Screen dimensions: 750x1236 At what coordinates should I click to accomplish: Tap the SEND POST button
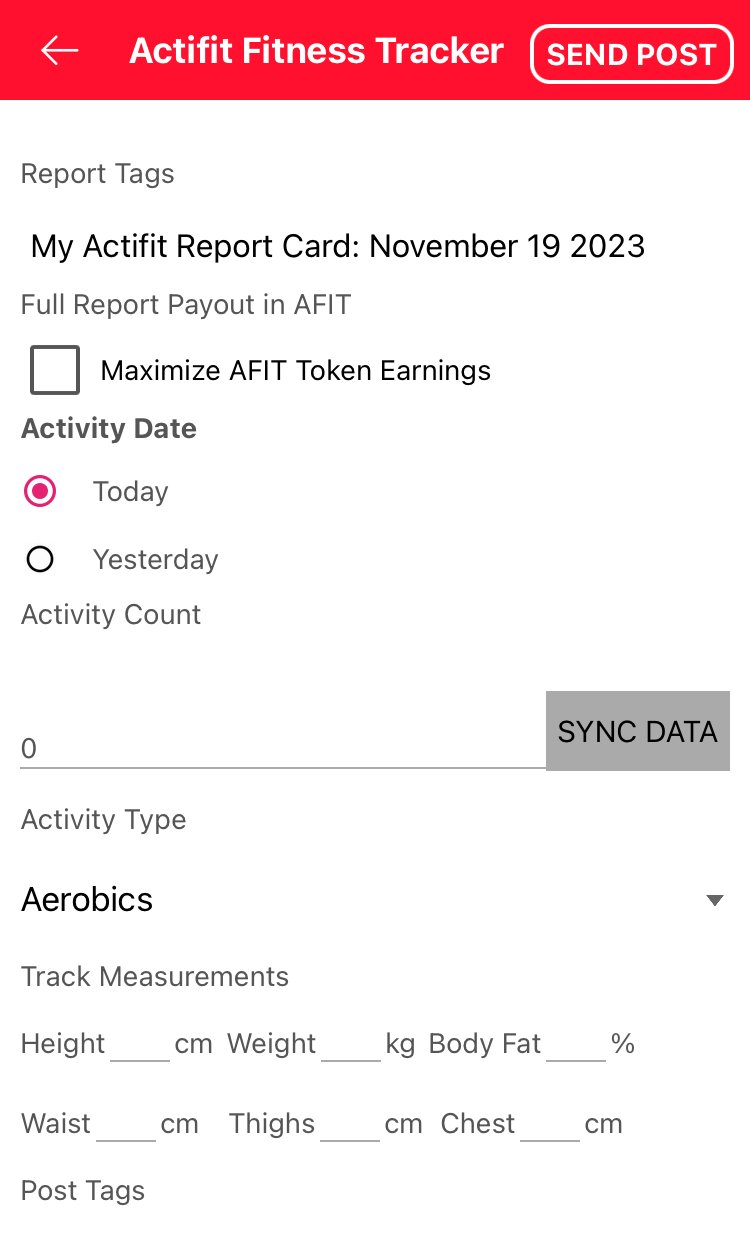(x=632, y=54)
